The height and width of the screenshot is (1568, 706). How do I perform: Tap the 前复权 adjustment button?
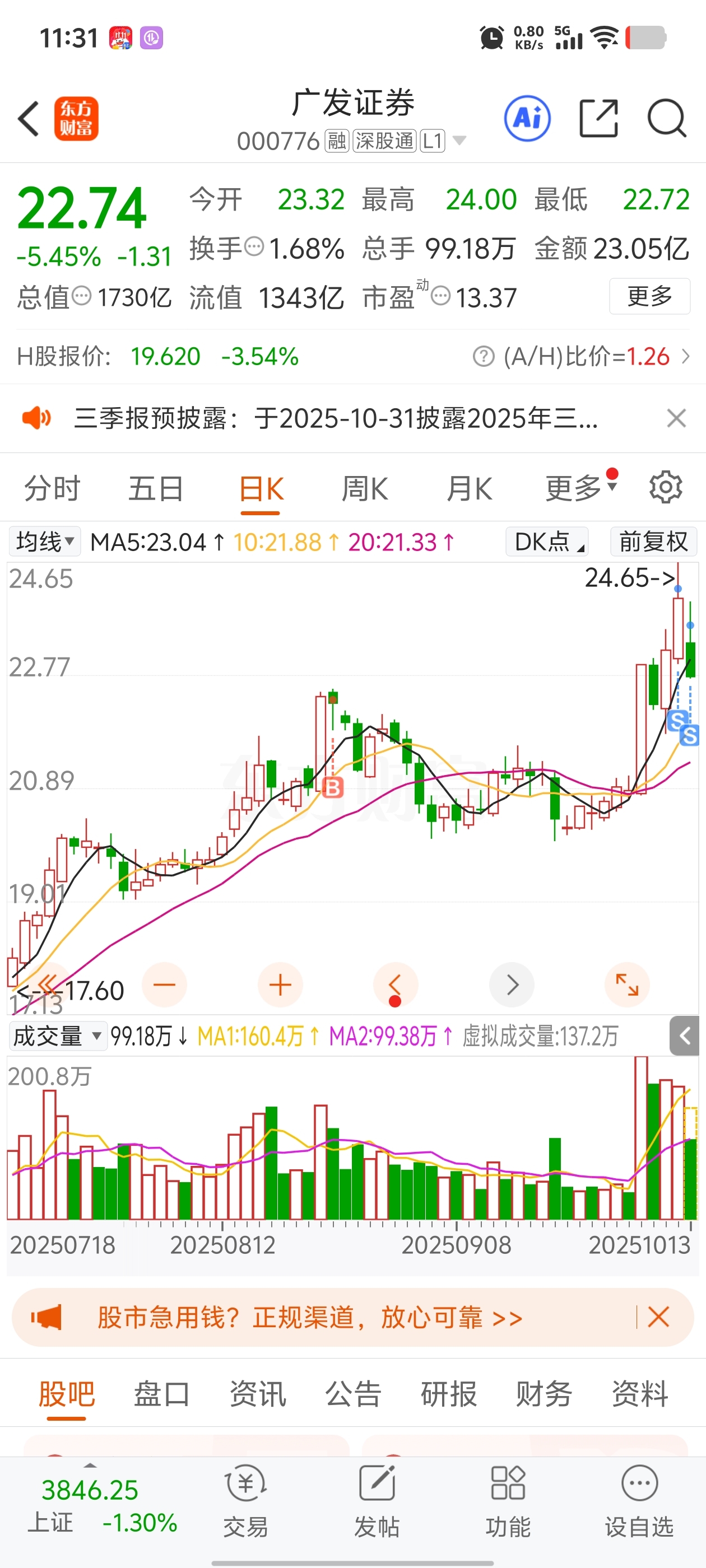pyautogui.click(x=654, y=541)
